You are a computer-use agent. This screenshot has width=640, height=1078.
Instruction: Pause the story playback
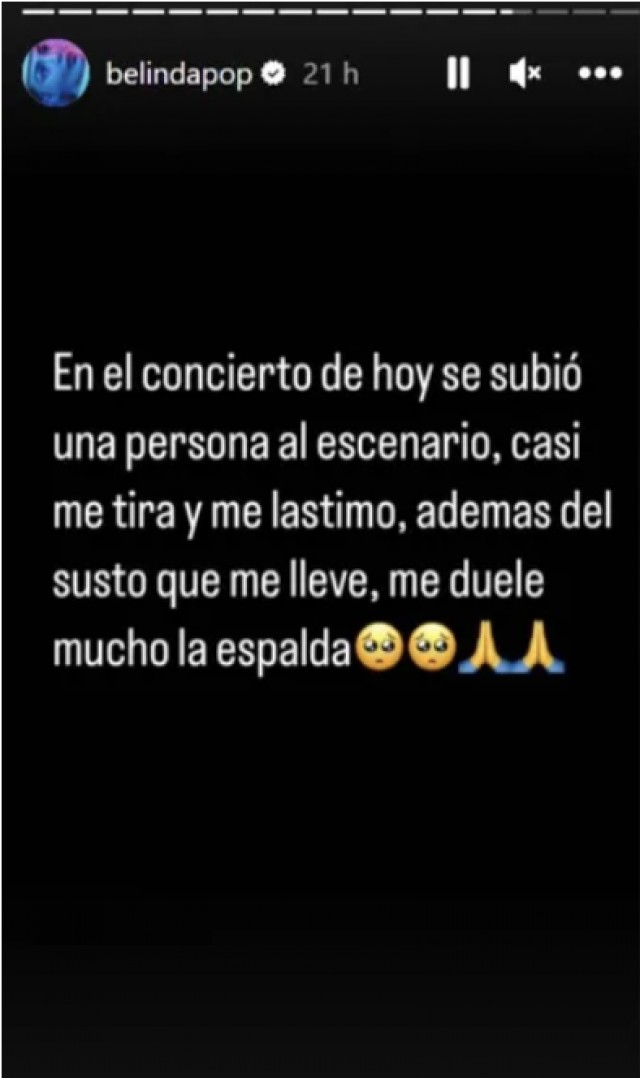[458, 73]
